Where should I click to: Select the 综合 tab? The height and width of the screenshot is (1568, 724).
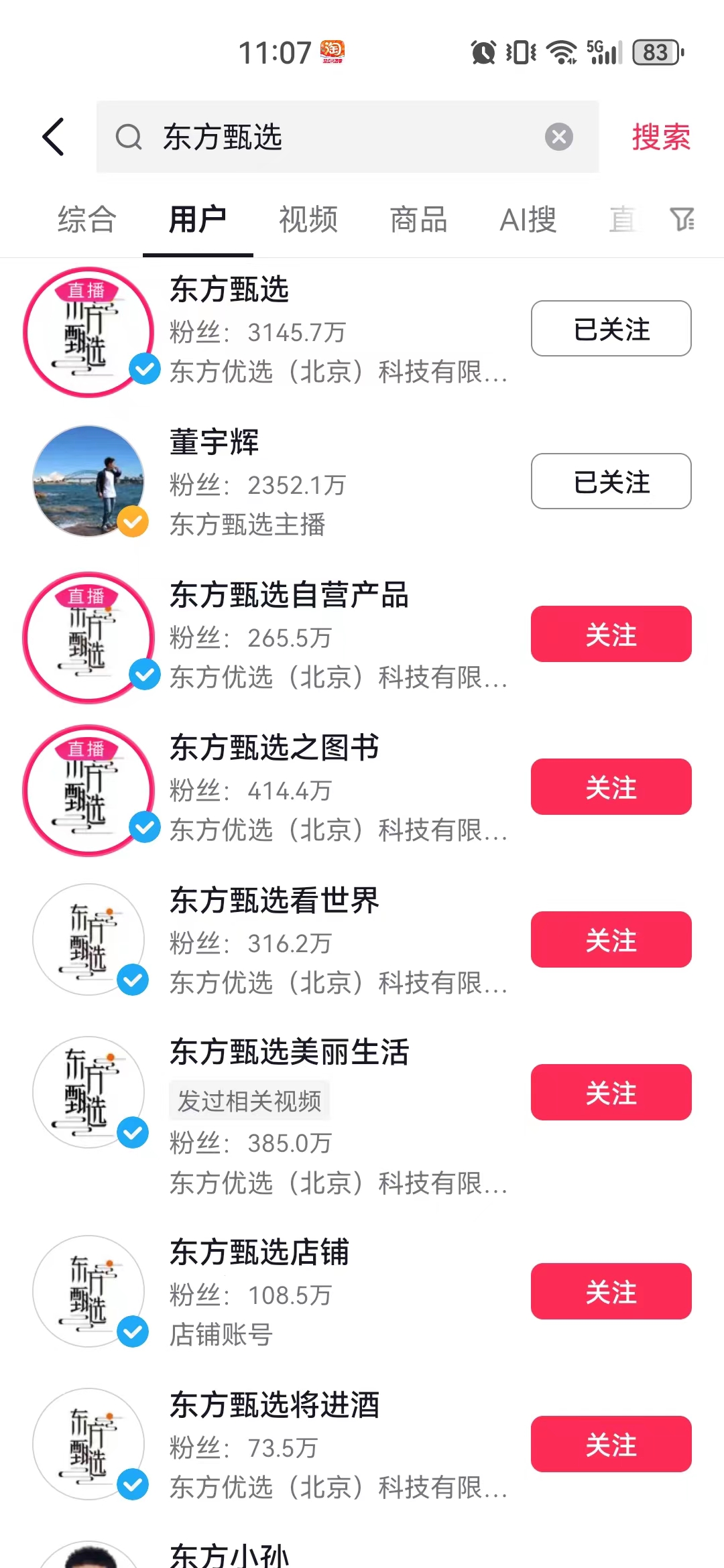point(86,219)
